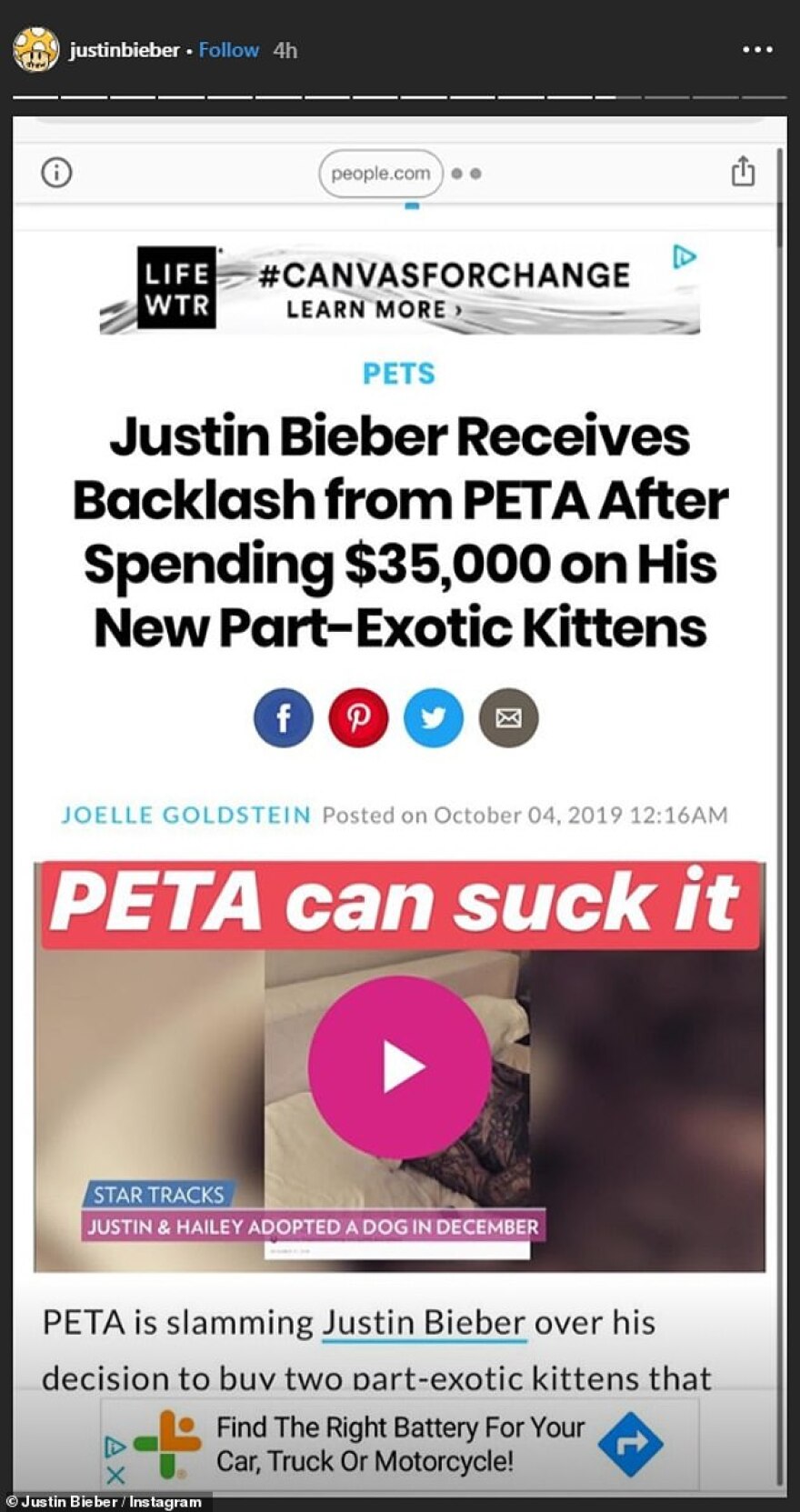Image resolution: width=800 pixels, height=1512 pixels.
Task: Open justinbieber's profile via username
Action: [x=124, y=50]
